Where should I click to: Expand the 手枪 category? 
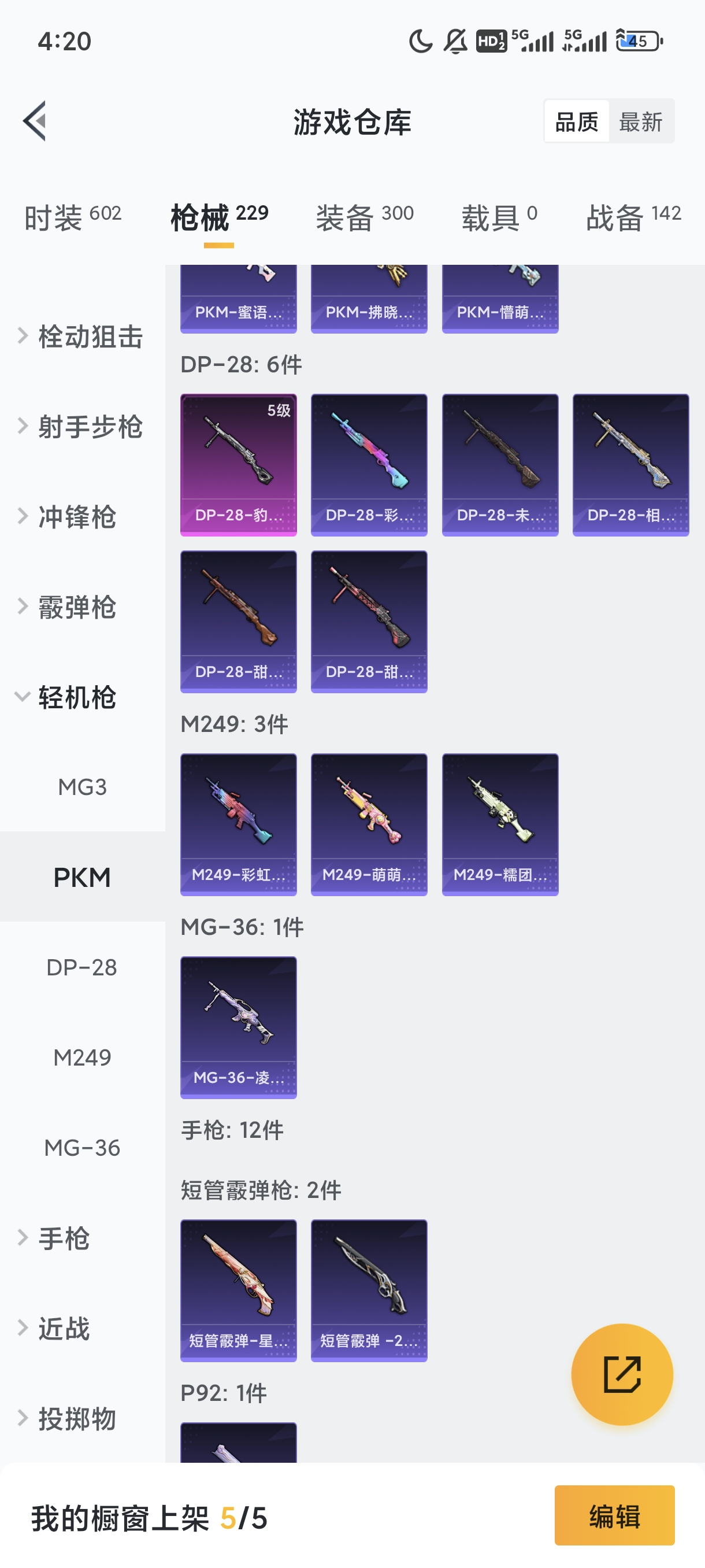pos(64,1238)
